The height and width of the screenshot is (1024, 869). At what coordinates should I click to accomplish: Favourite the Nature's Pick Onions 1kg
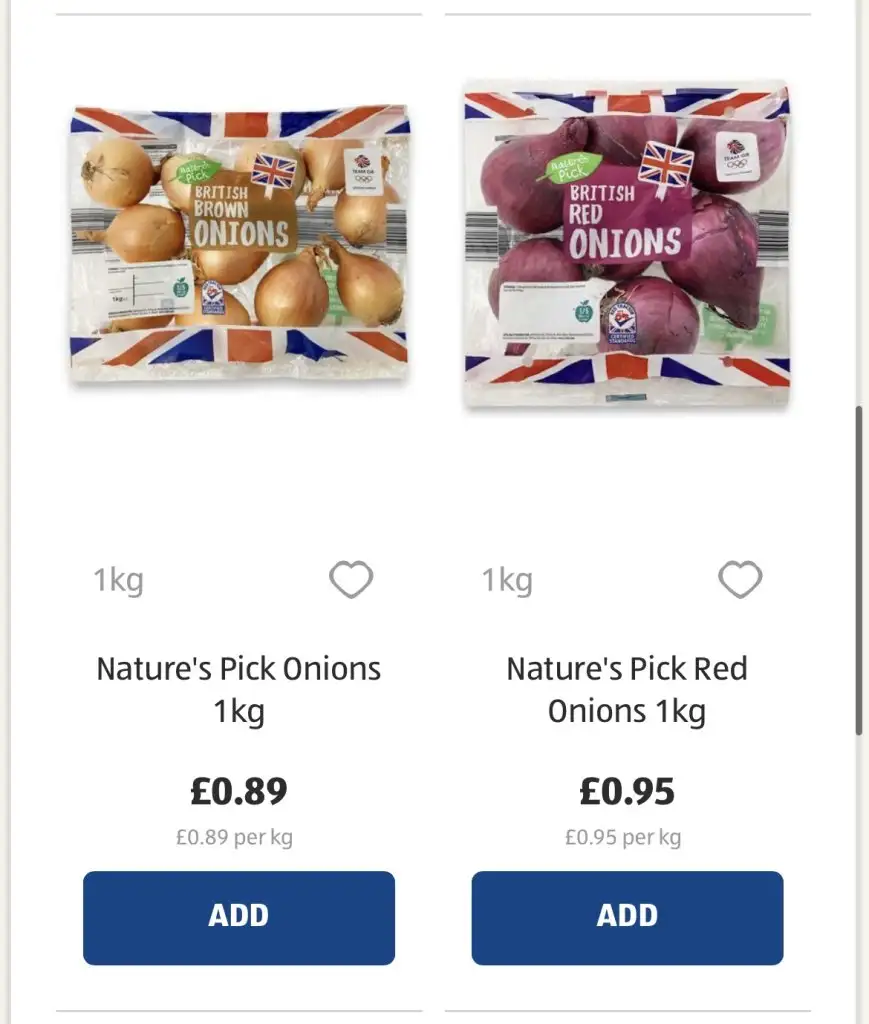pyautogui.click(x=351, y=580)
